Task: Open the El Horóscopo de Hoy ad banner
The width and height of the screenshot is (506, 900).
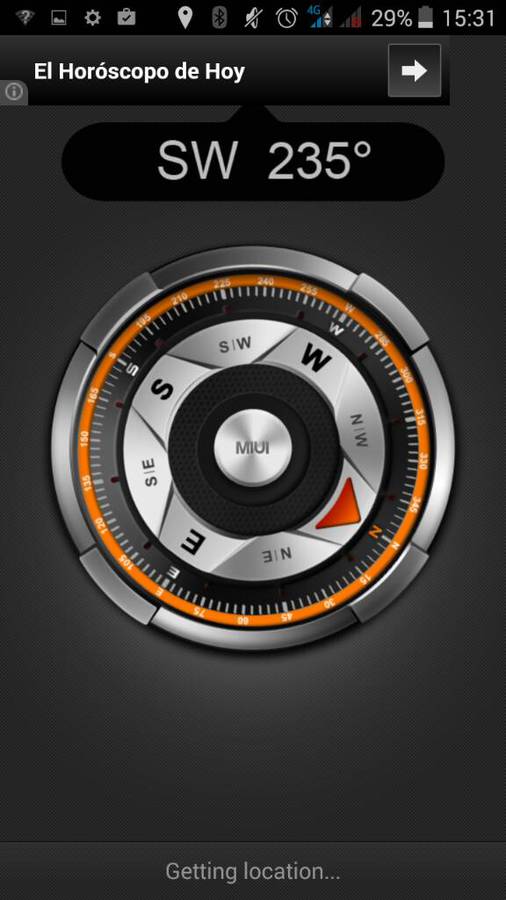Action: click(225, 71)
